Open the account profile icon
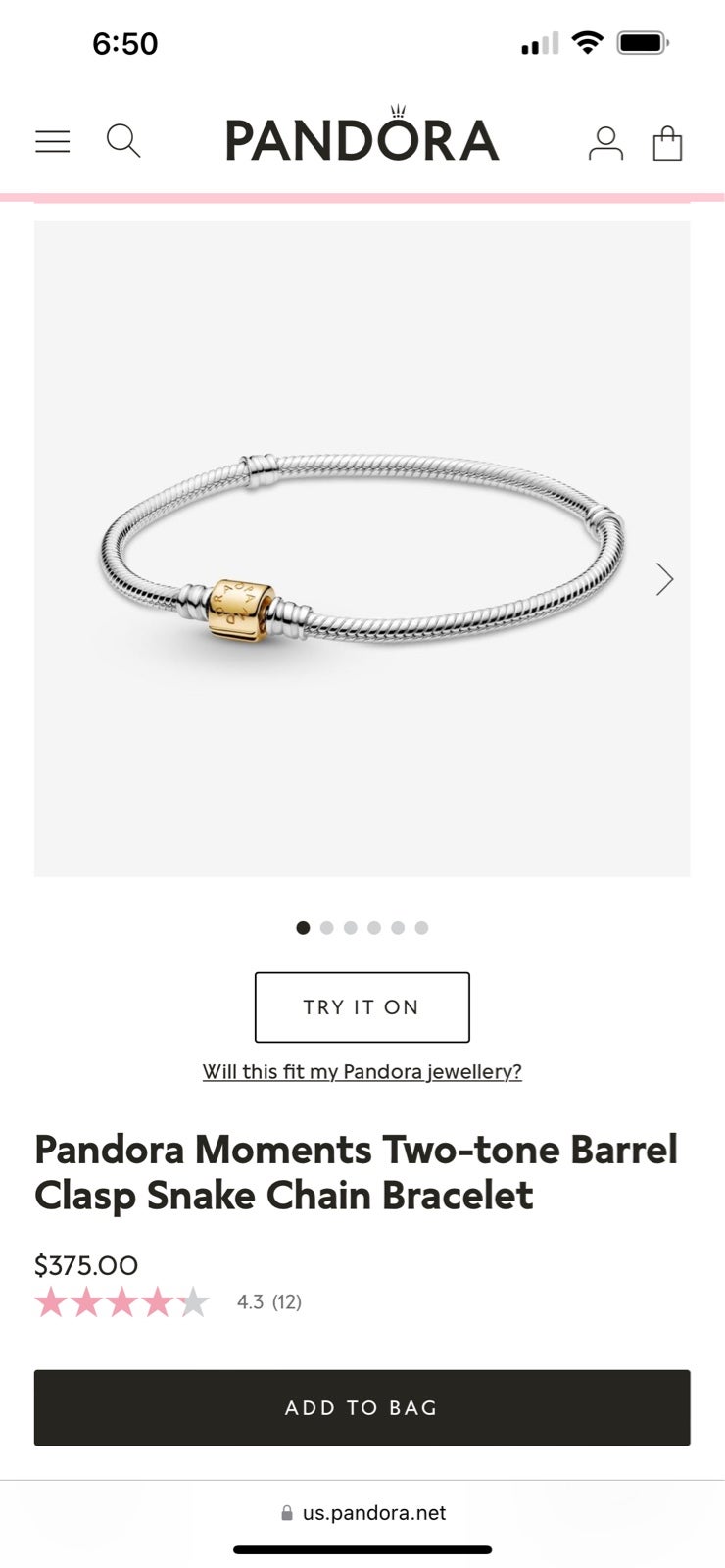The height and width of the screenshot is (1568, 725). [605, 143]
